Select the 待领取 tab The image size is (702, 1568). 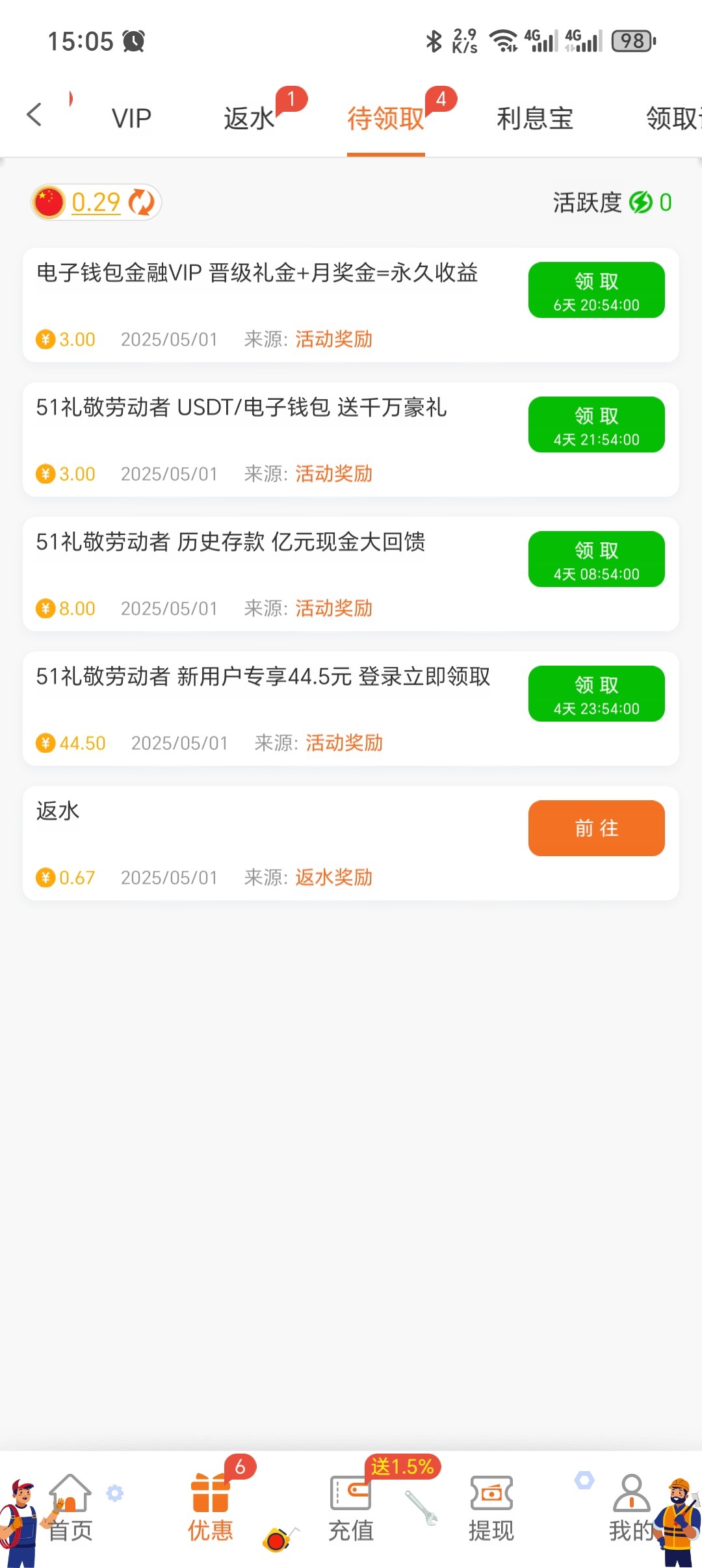(385, 118)
